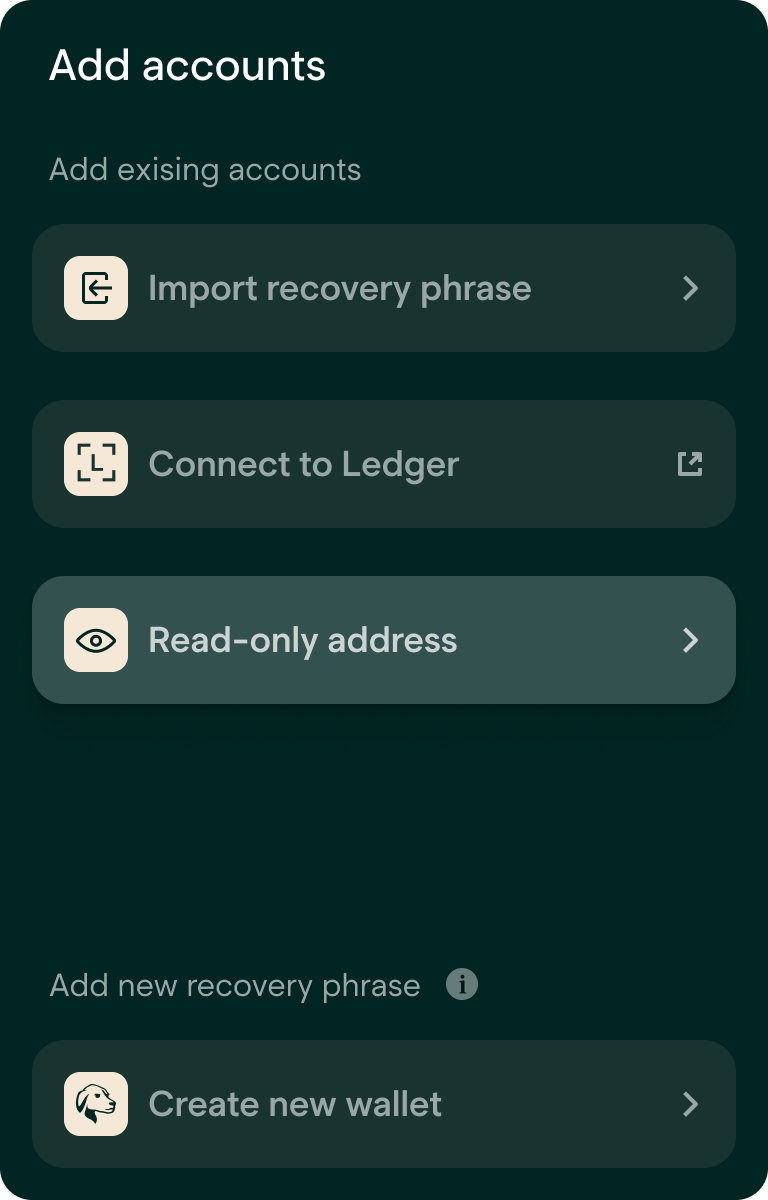768x1200 pixels.
Task: Click the Add new recovery phrase label
Action: pyautogui.click(x=234, y=984)
